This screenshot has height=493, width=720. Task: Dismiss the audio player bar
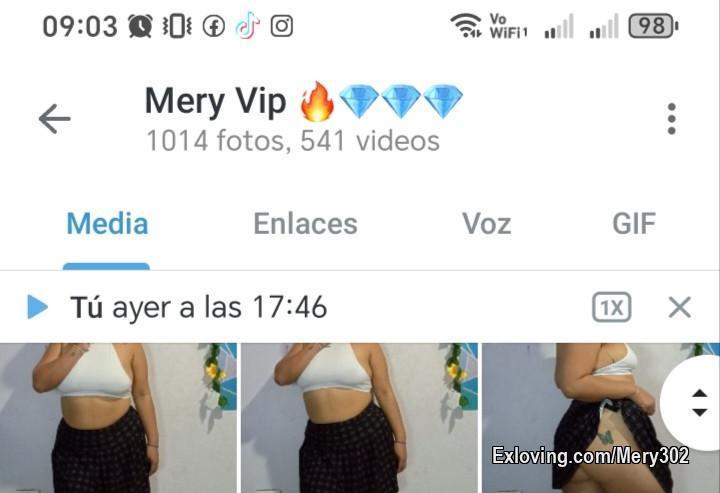(x=679, y=307)
